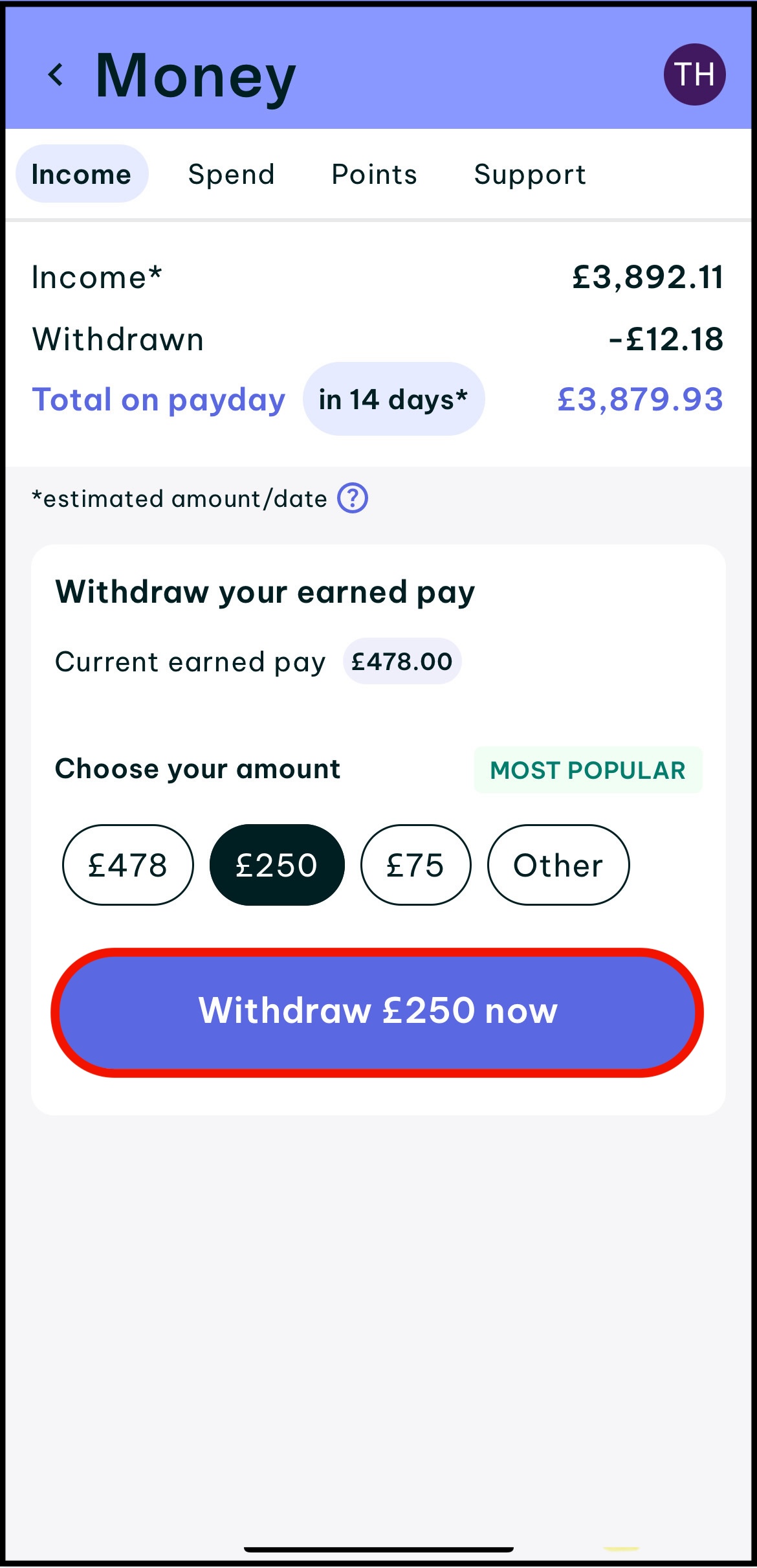The image size is (757, 1568).
Task: Pick the £75 amount option
Action: coord(415,865)
